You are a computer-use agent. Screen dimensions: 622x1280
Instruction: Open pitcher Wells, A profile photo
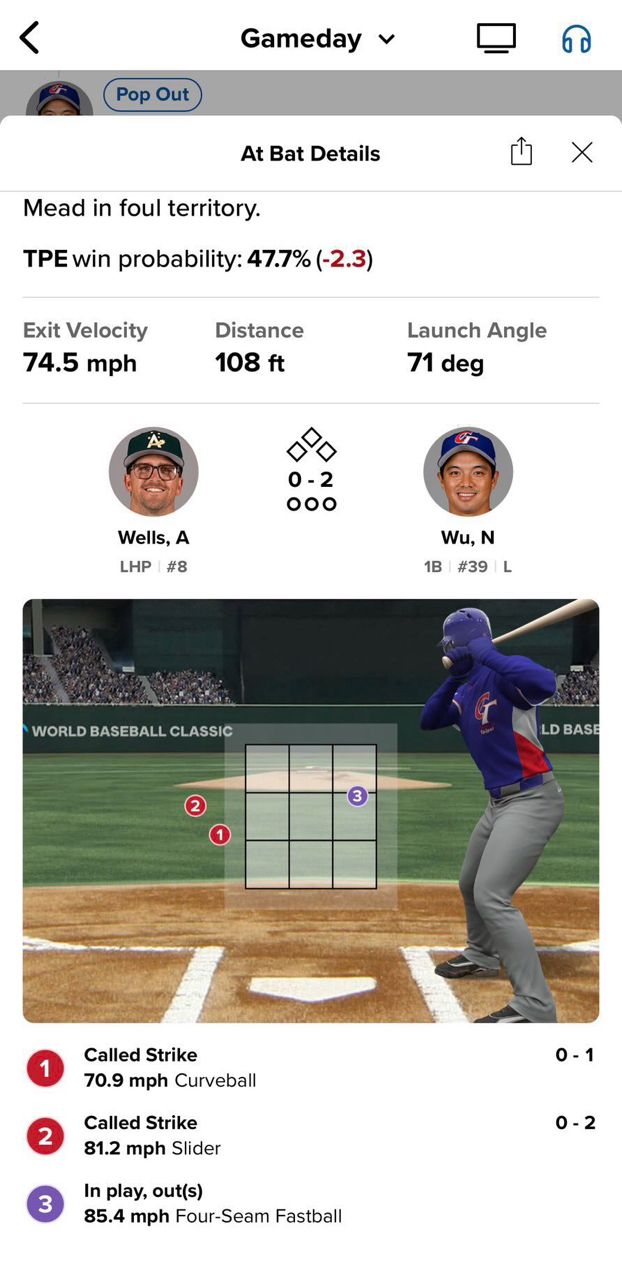click(153, 471)
